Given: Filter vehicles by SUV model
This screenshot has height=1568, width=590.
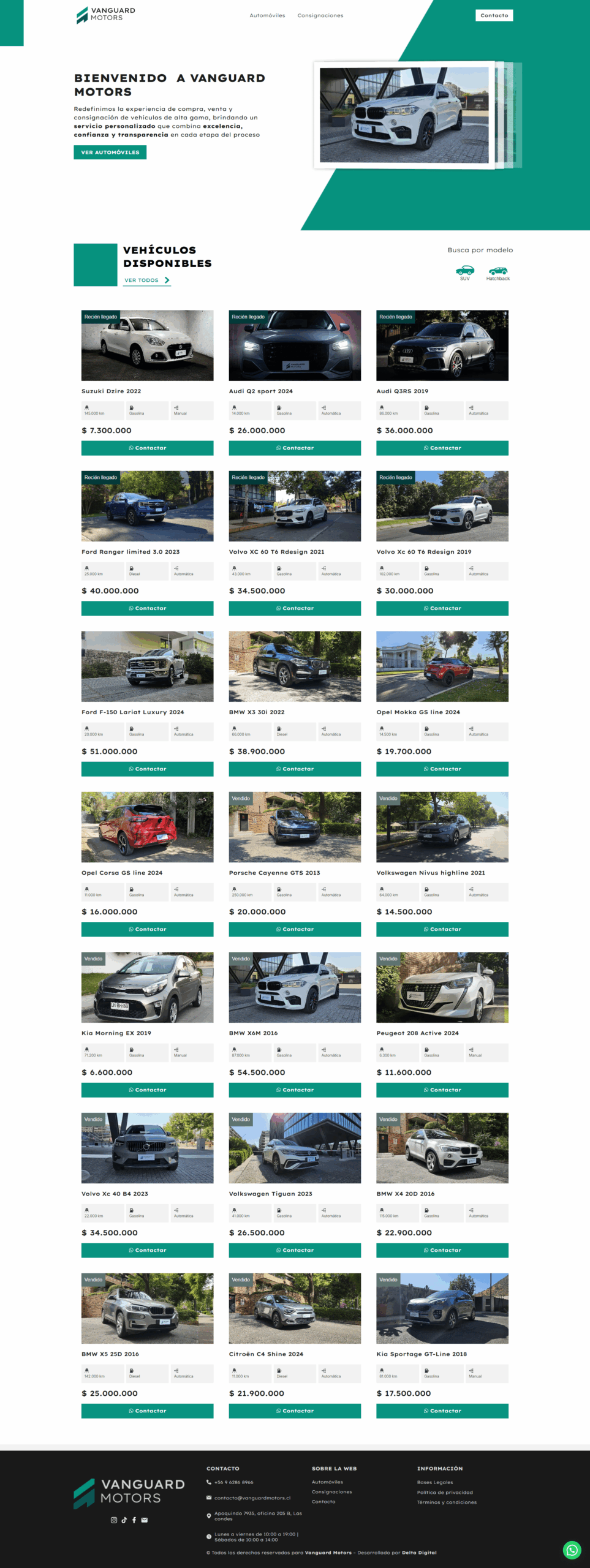Looking at the screenshot, I should coord(464,272).
